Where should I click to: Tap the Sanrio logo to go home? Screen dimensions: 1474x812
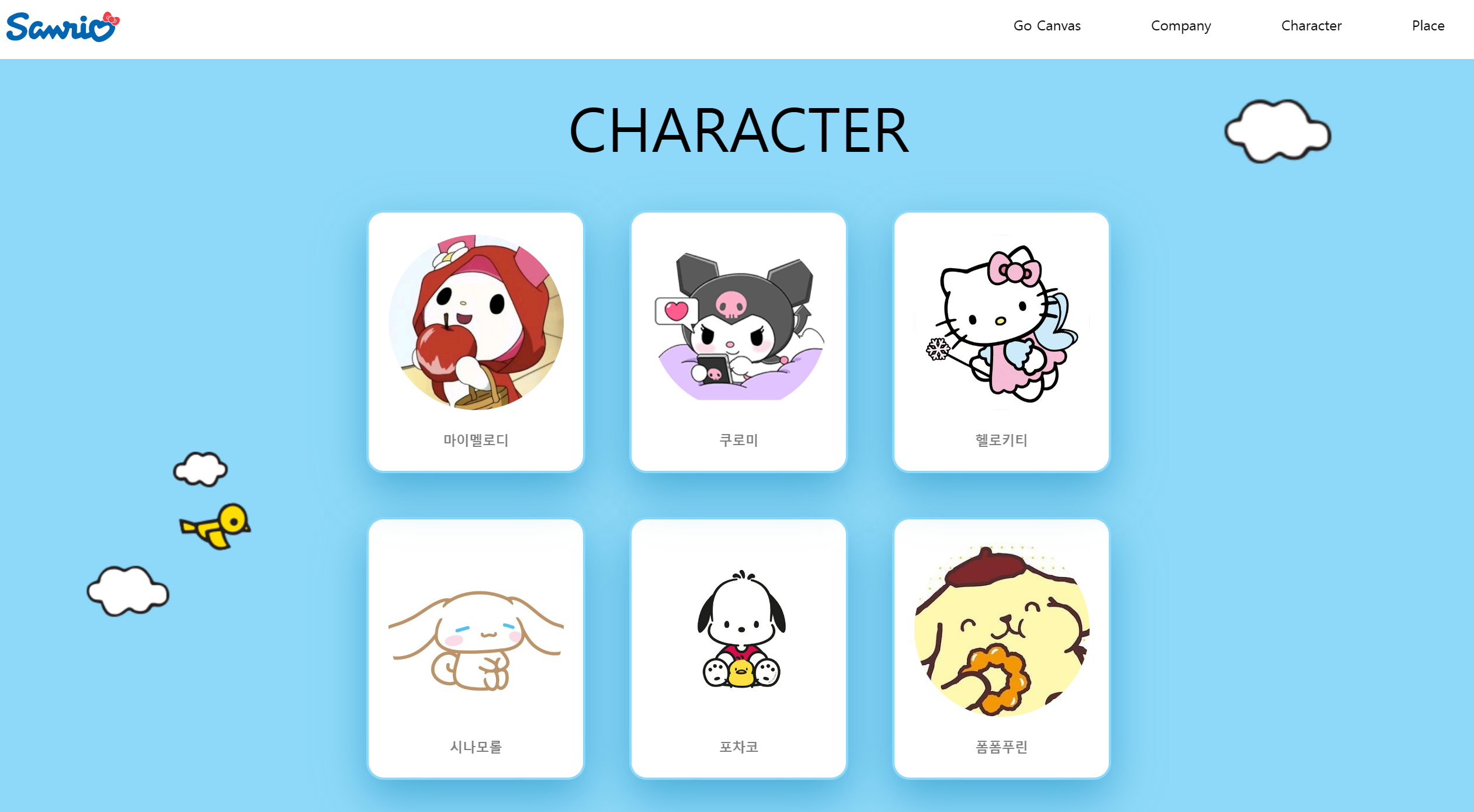(63, 27)
